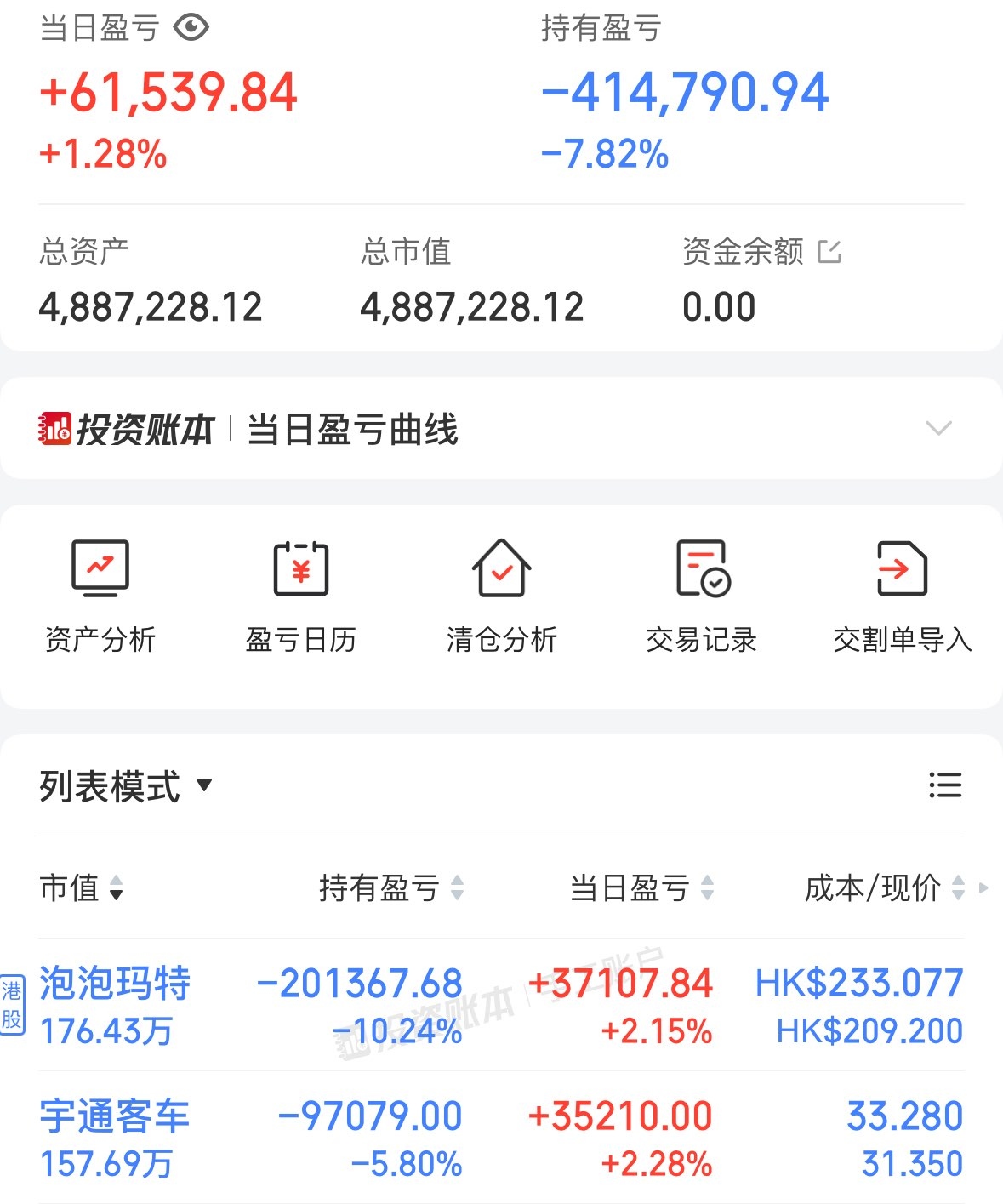Sort holdings by 持有盈亏

click(x=391, y=888)
